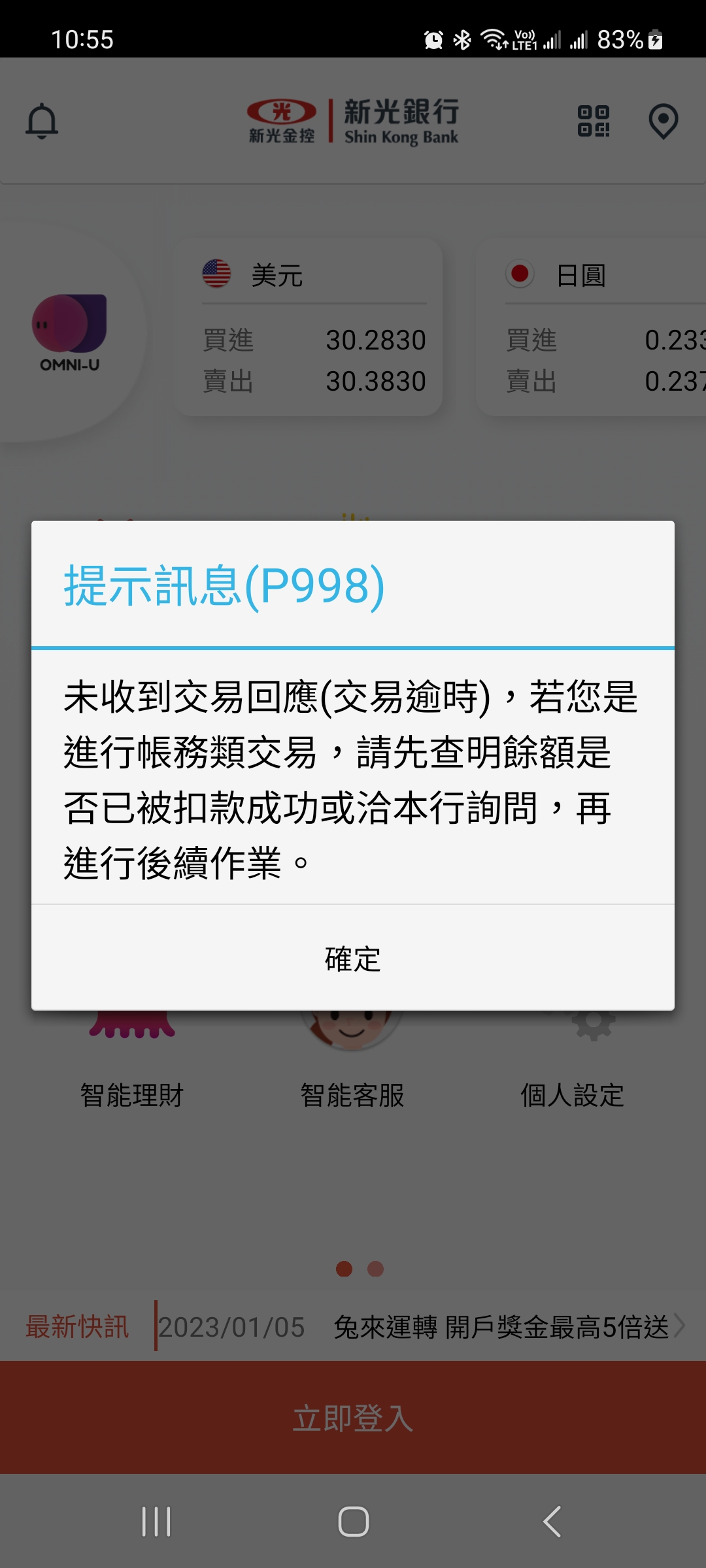Go back with the system back button
The width and height of the screenshot is (706, 1568).
552,1522
